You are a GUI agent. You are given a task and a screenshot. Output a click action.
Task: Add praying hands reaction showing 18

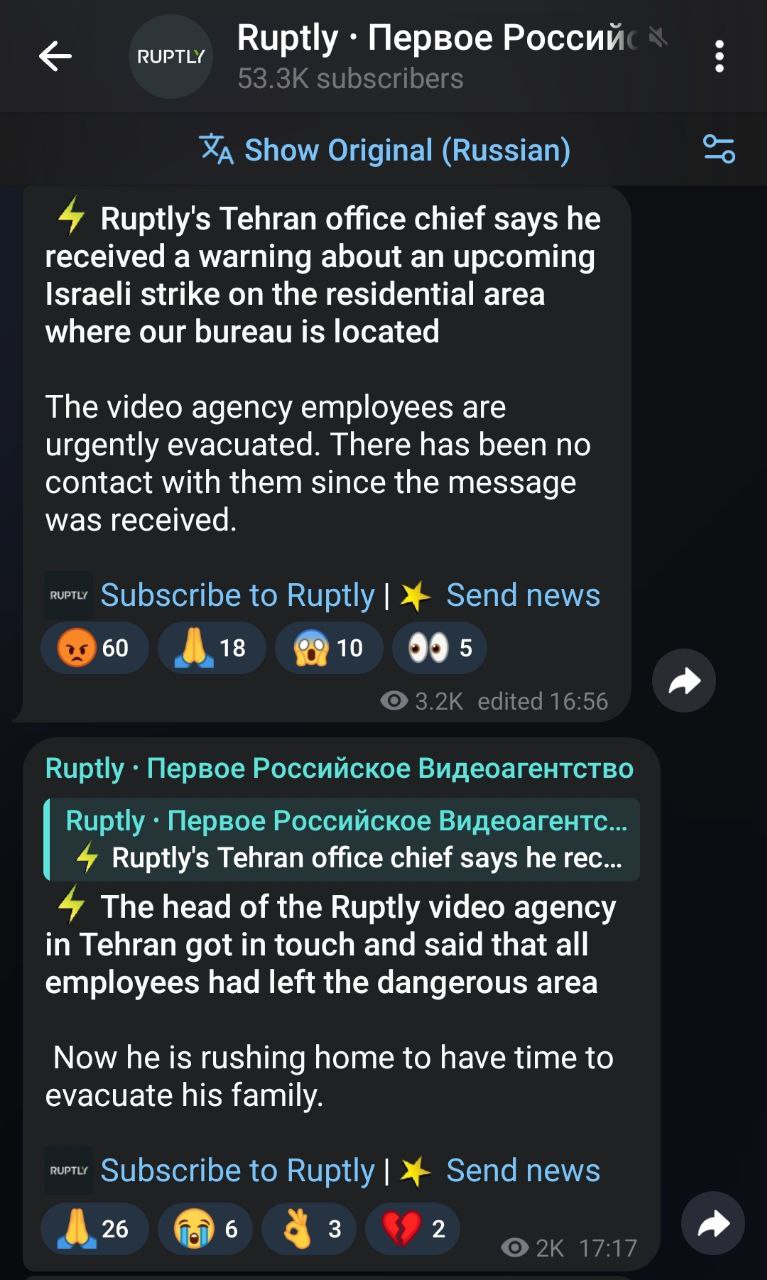(x=211, y=648)
